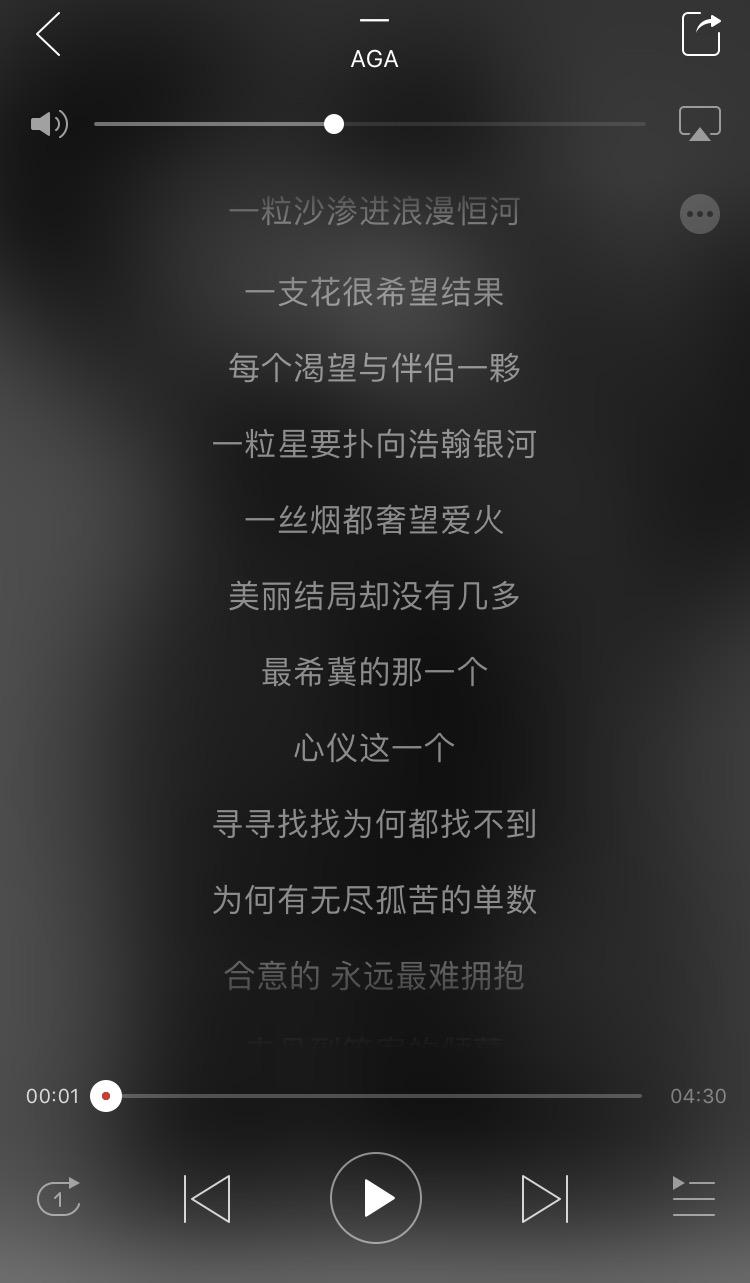Open AirPlay output options
Screen dimensions: 750x1283
(700, 124)
